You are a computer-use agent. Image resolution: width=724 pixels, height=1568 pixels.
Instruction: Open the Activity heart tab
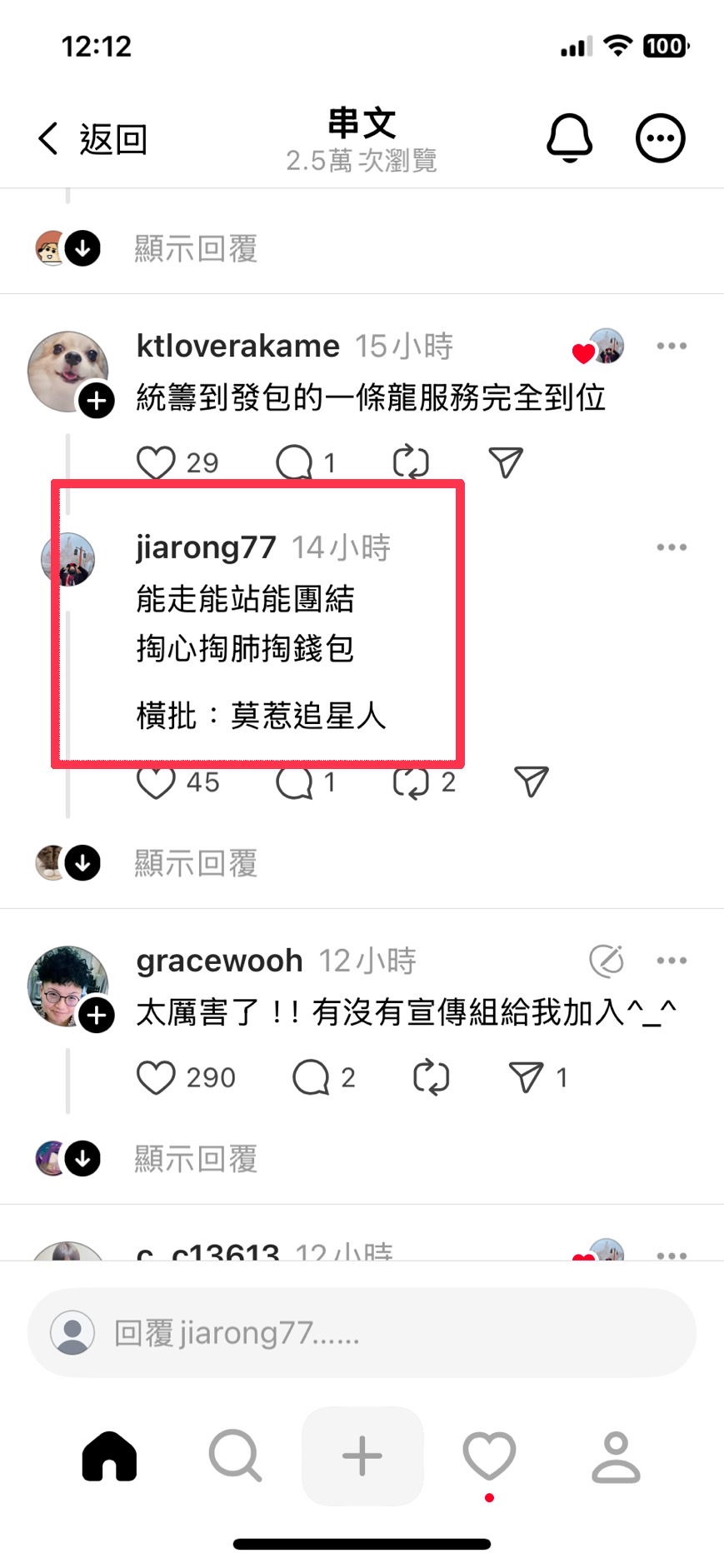489,1457
